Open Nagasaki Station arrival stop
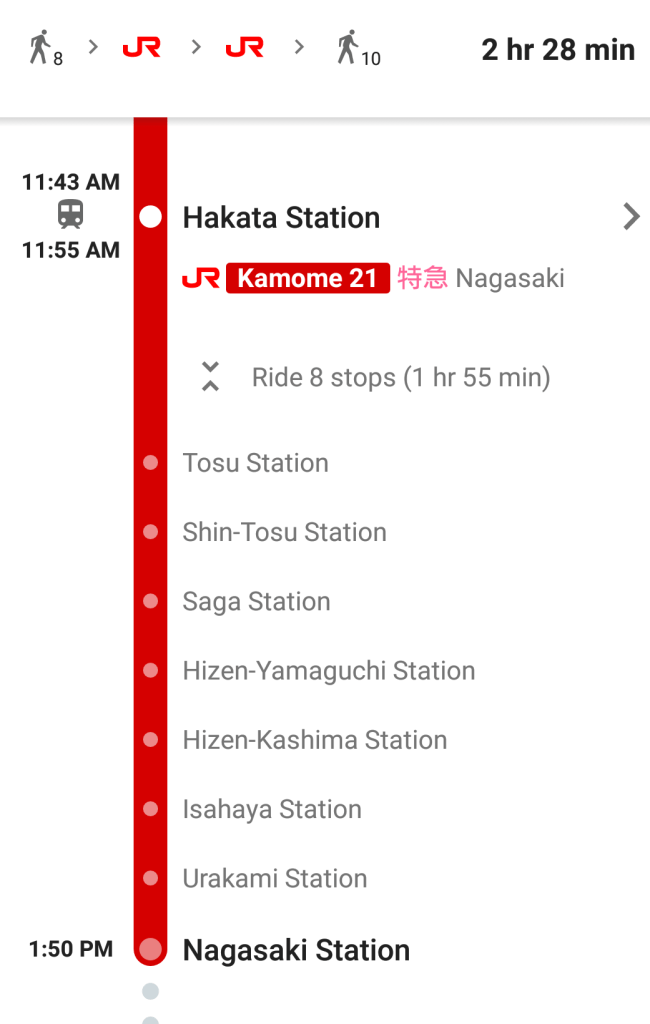The image size is (650, 1024). point(296,949)
